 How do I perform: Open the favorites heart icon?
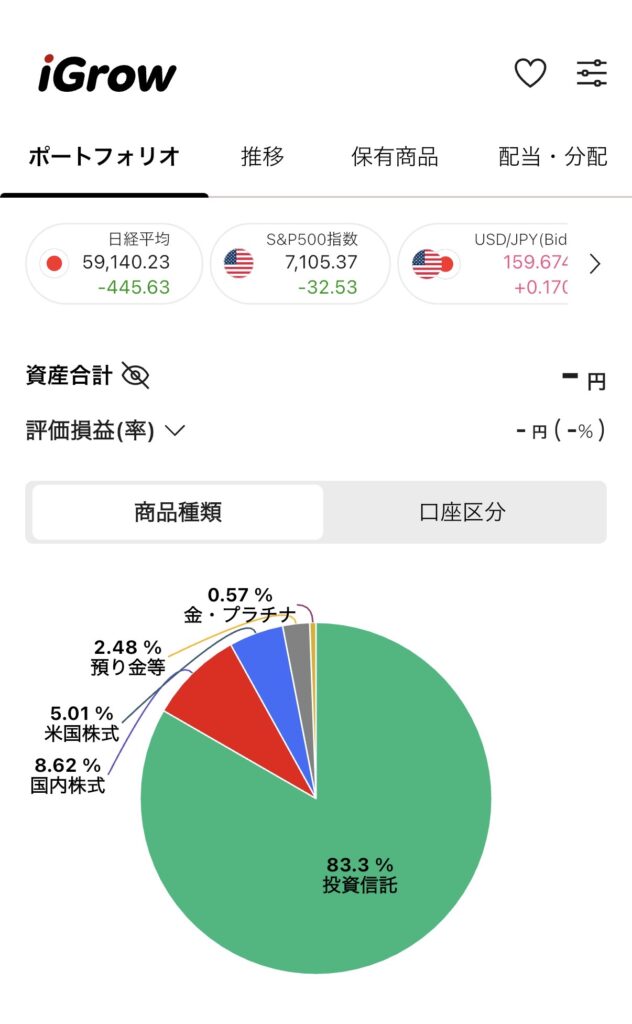530,73
